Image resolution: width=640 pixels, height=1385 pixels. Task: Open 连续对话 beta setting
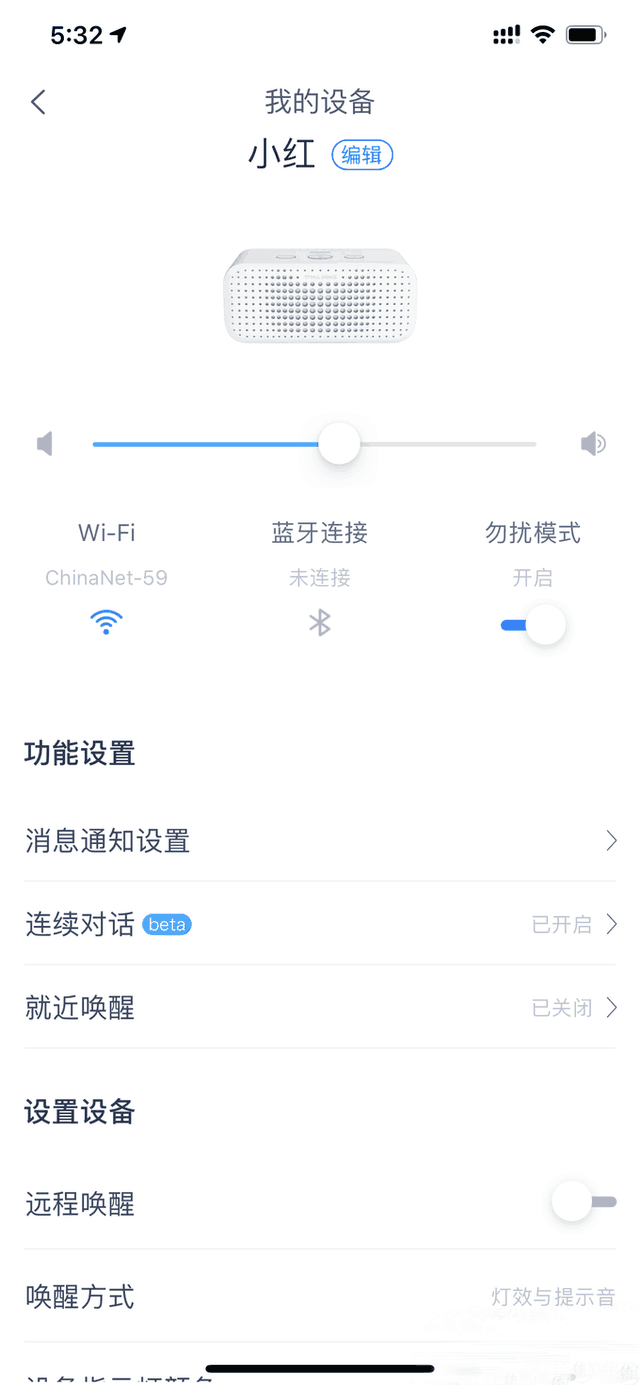[x=320, y=924]
